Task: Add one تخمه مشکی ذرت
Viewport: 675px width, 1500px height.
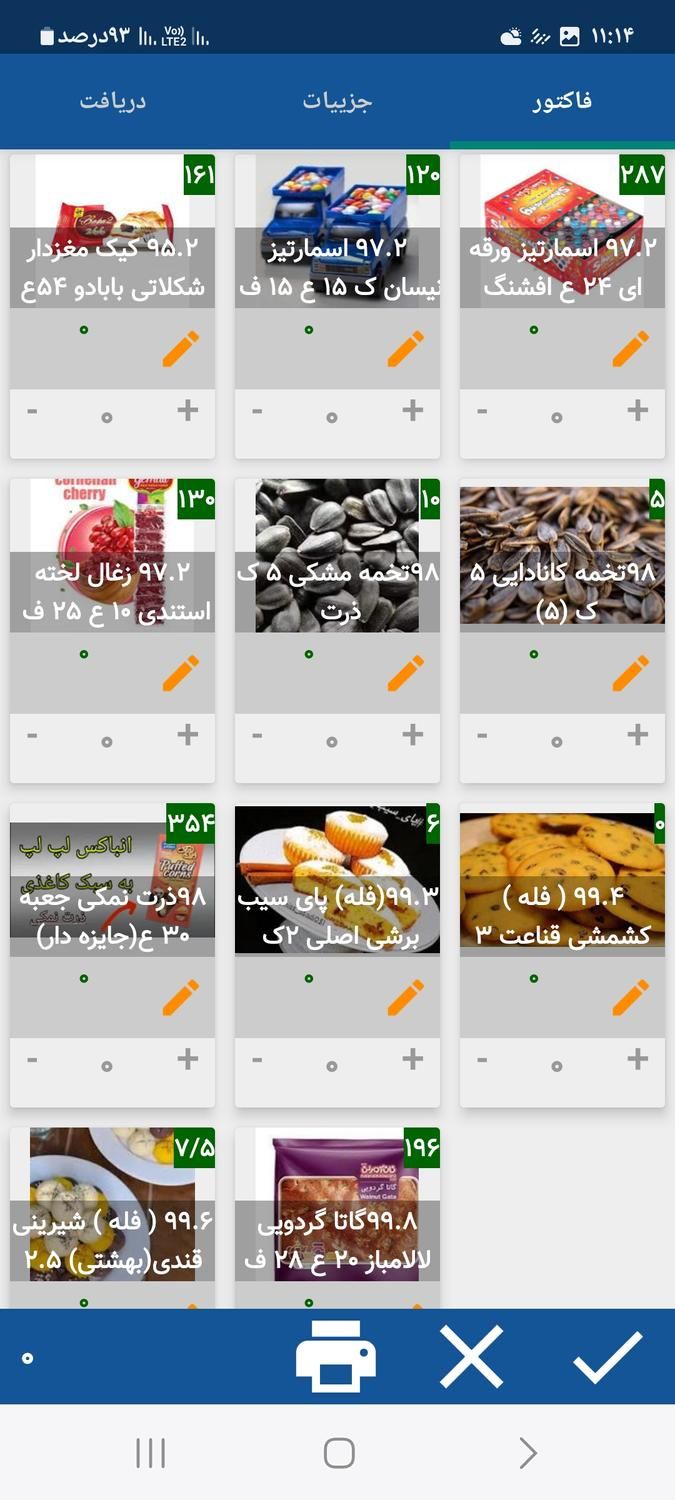Action: pos(412,736)
